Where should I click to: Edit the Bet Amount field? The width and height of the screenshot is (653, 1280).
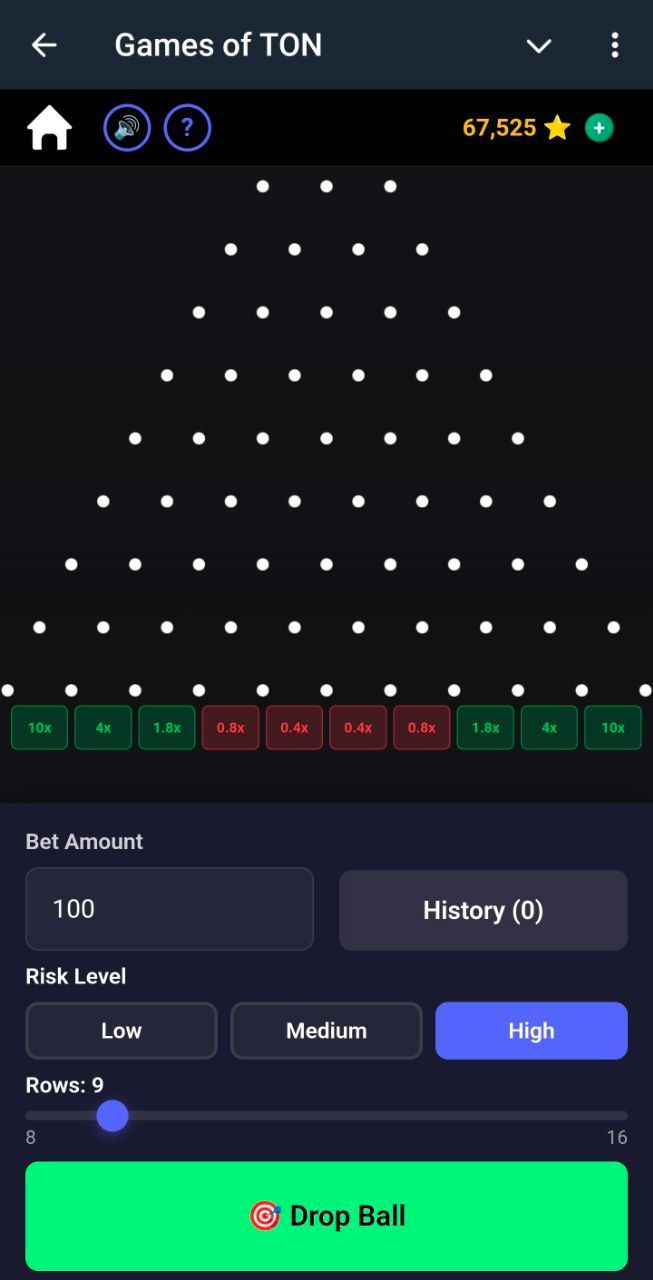169,909
